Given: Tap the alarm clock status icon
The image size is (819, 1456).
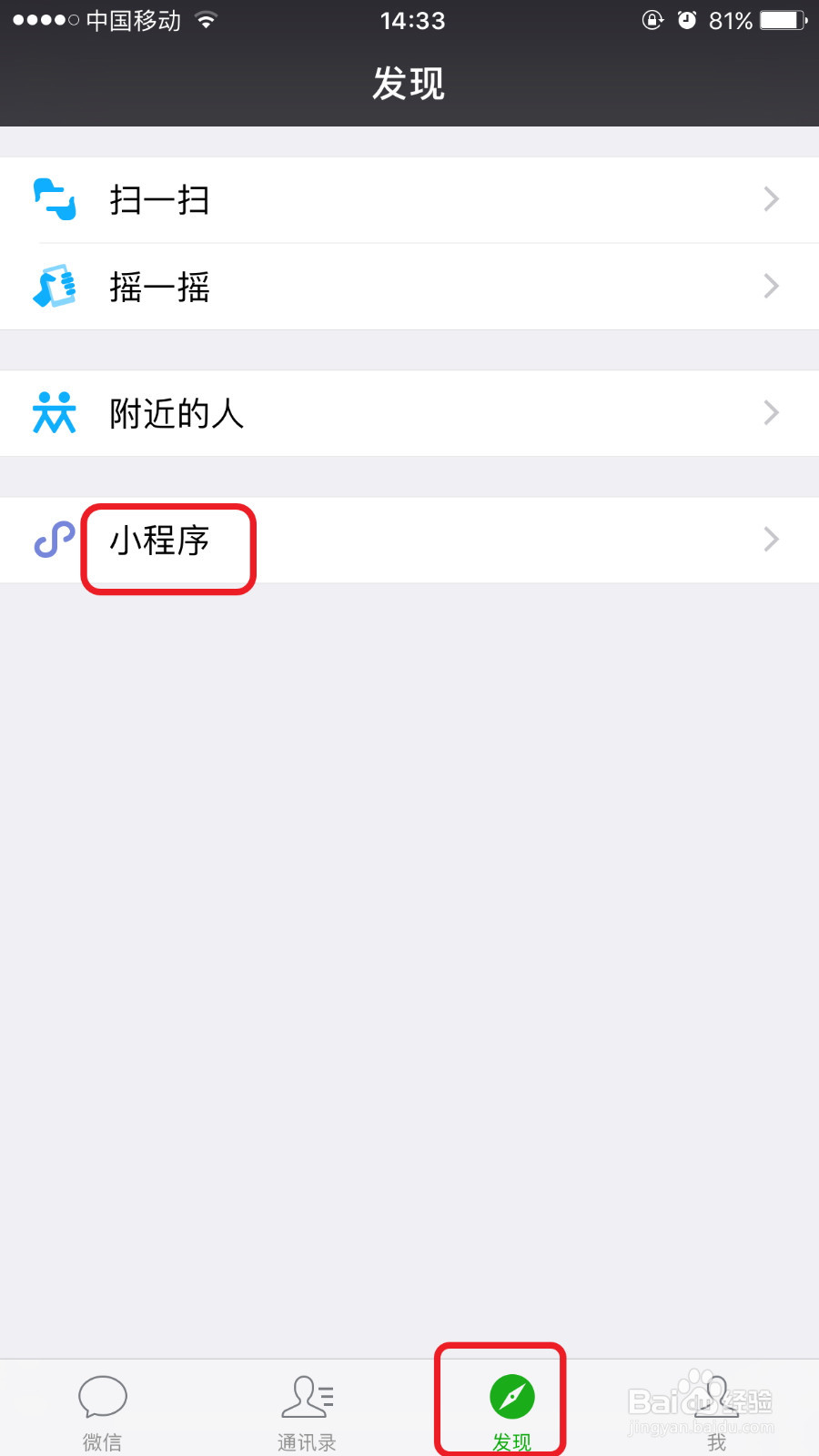Looking at the screenshot, I should 685,20.
